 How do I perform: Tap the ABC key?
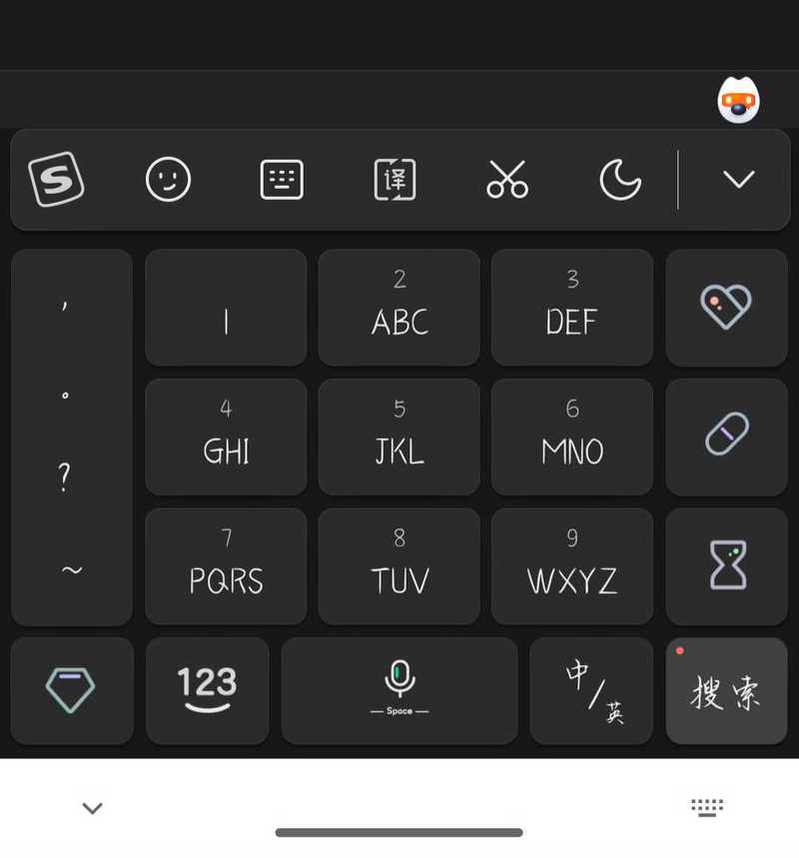[399, 308]
